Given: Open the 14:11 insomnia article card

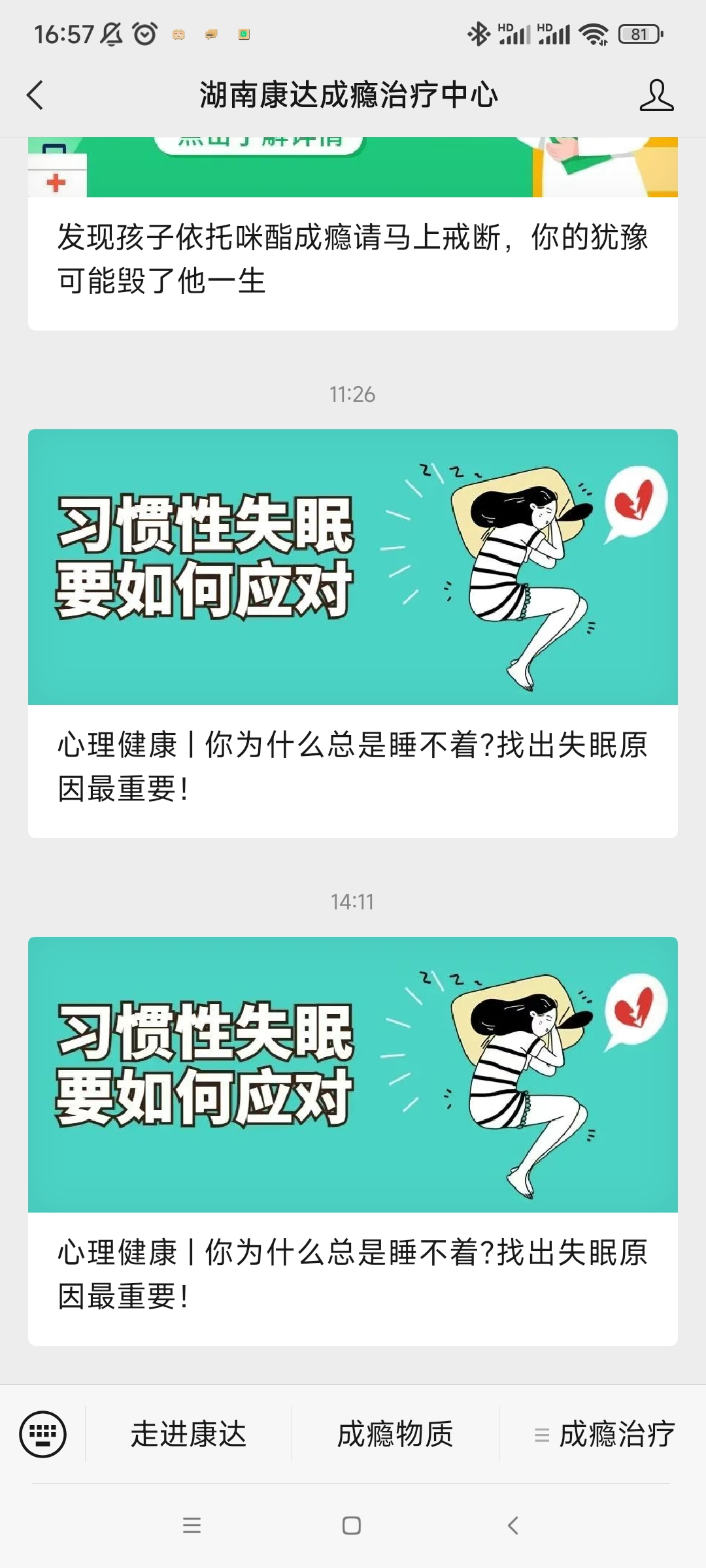Looking at the screenshot, I should tap(352, 1140).
